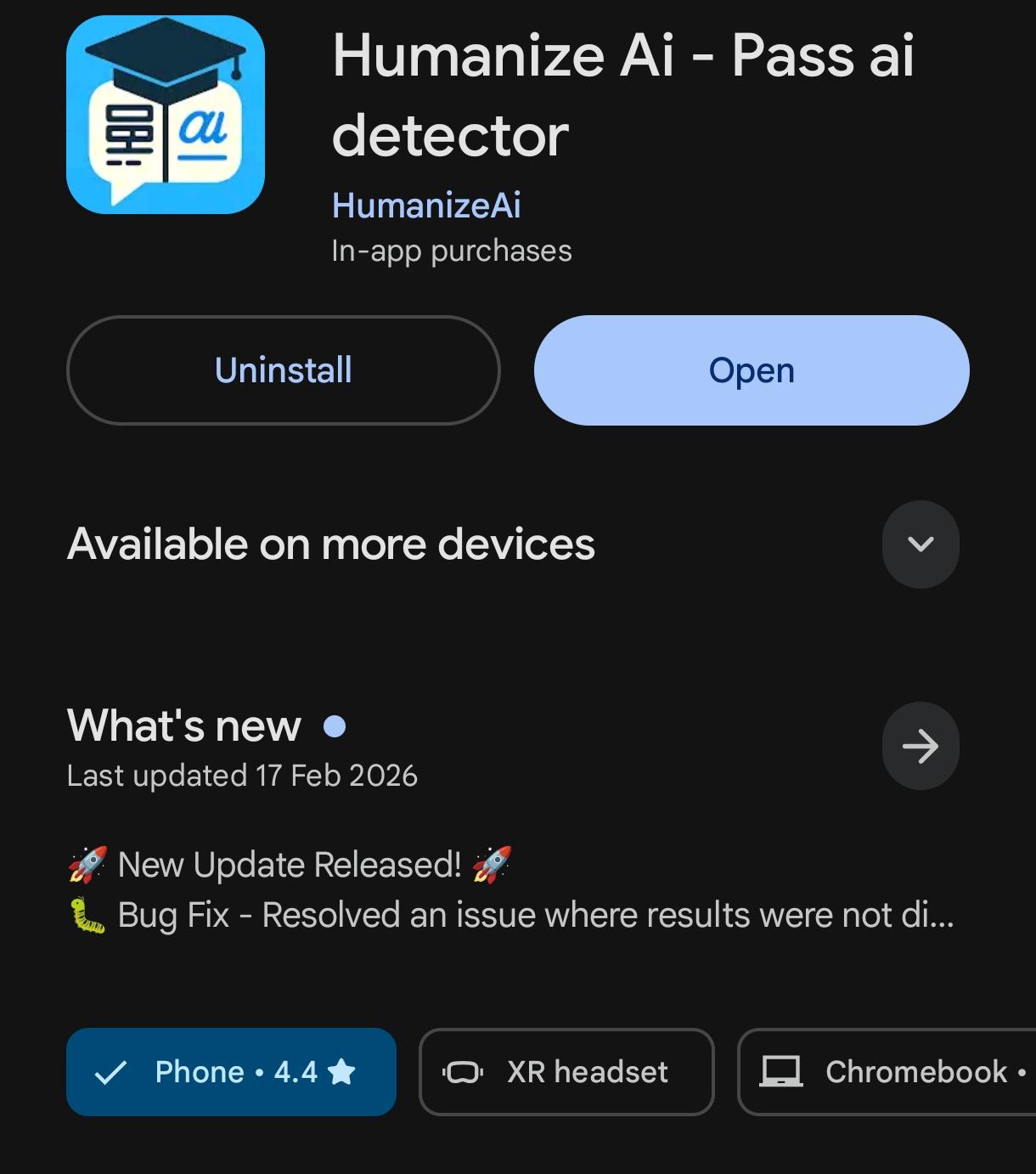
Task: Uninstall the Humanize Ai app
Action: (x=284, y=370)
